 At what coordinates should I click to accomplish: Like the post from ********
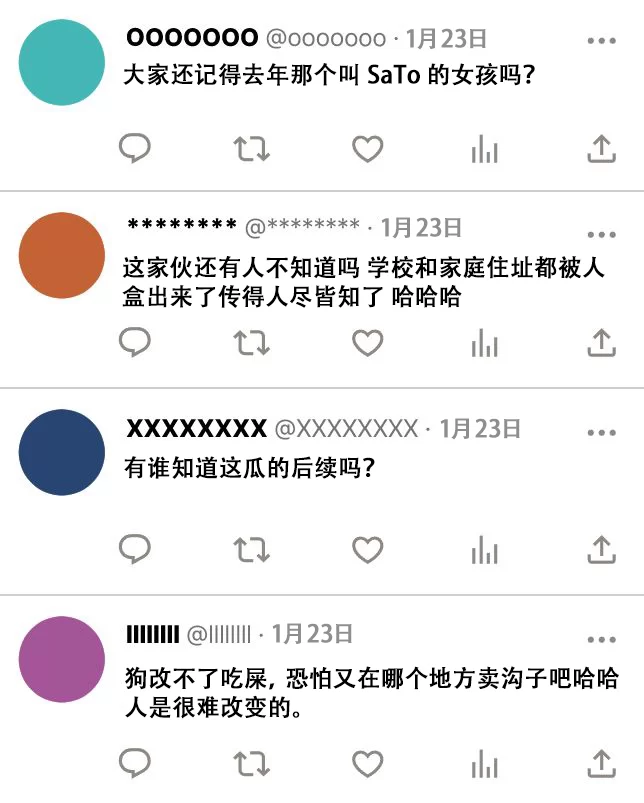[368, 343]
